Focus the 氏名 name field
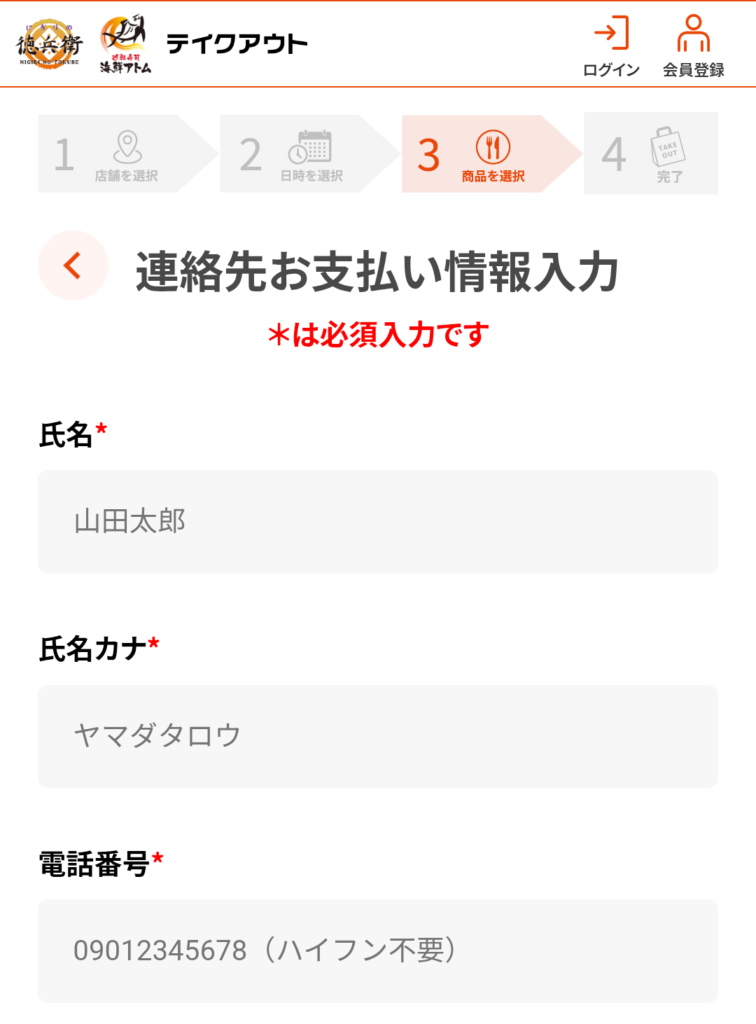 (378, 522)
